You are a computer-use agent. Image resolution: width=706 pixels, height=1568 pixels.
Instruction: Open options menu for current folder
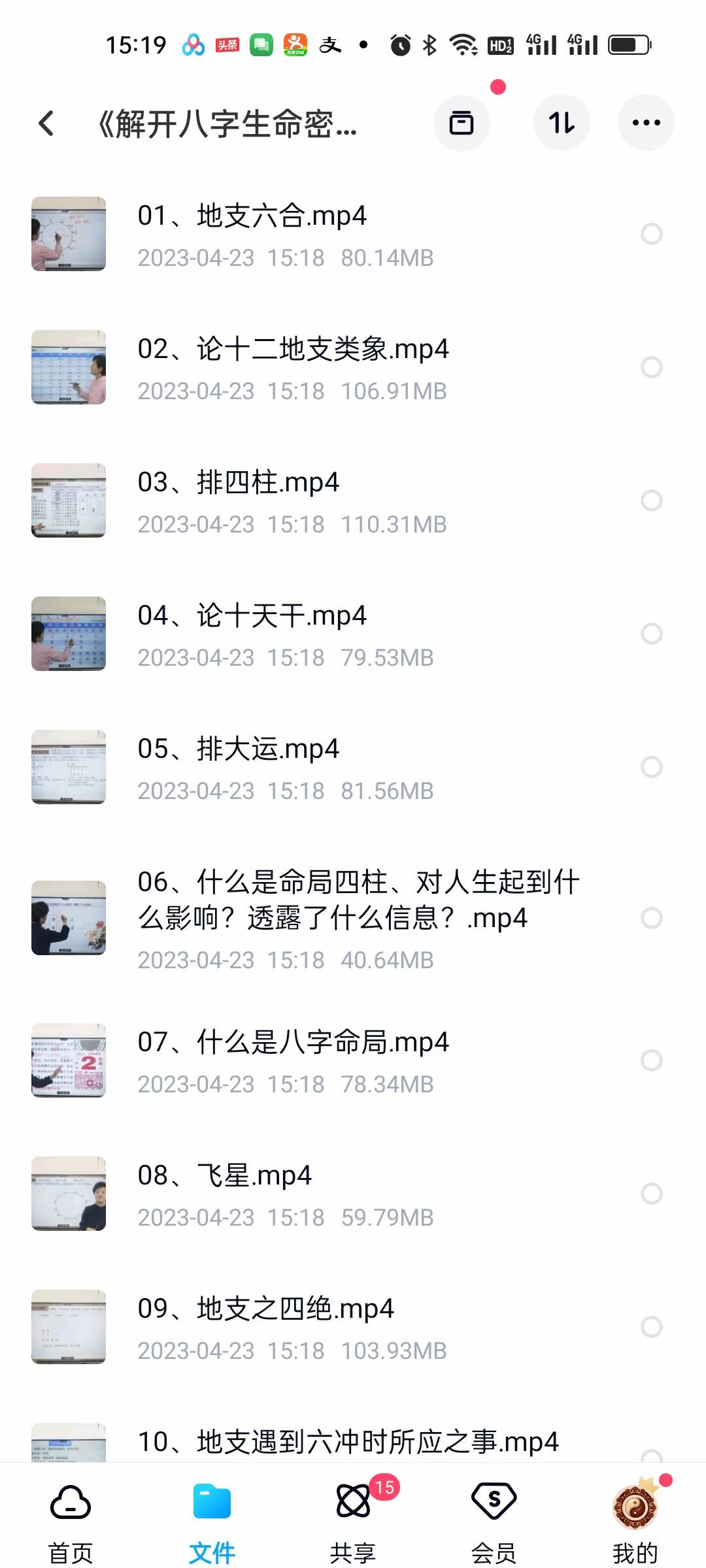pos(646,122)
